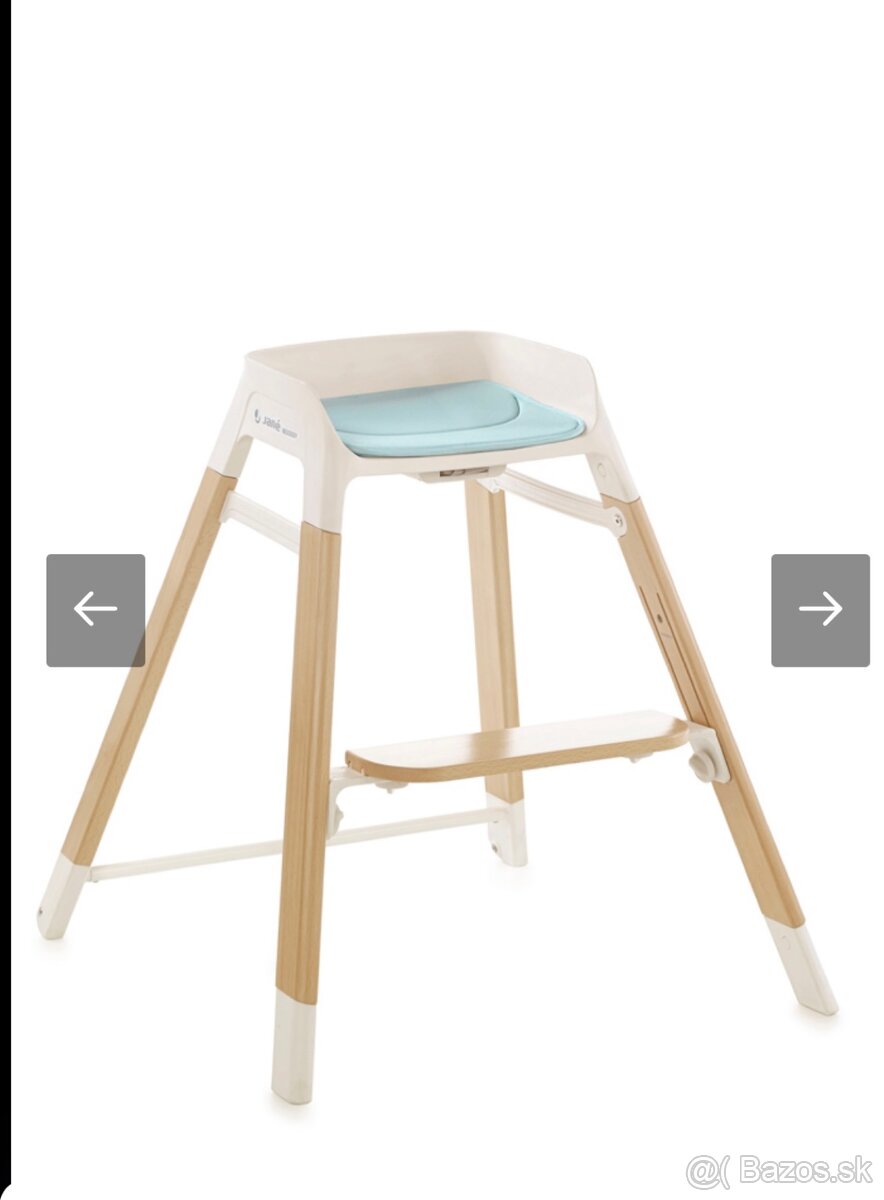884x1200 pixels.
Task: Show the next product photo
Action: click(x=820, y=610)
